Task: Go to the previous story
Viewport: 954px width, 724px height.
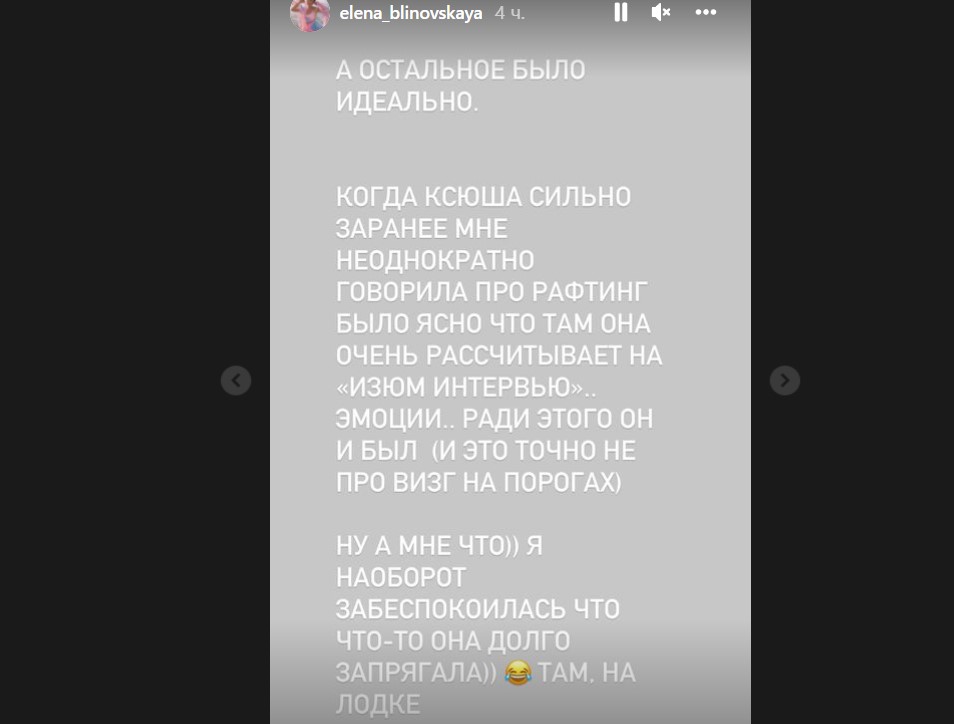Action: [236, 380]
